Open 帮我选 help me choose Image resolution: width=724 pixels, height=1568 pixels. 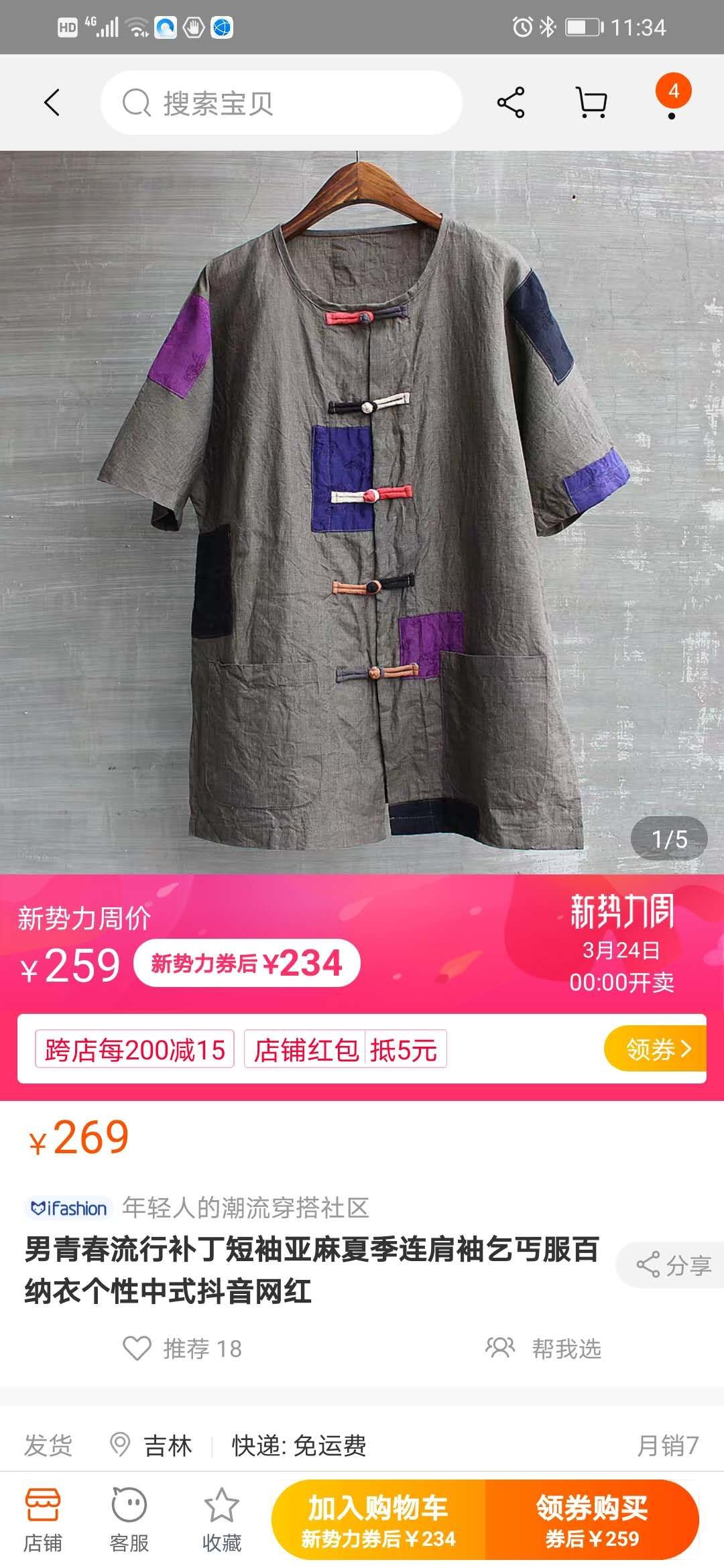pos(544,1348)
